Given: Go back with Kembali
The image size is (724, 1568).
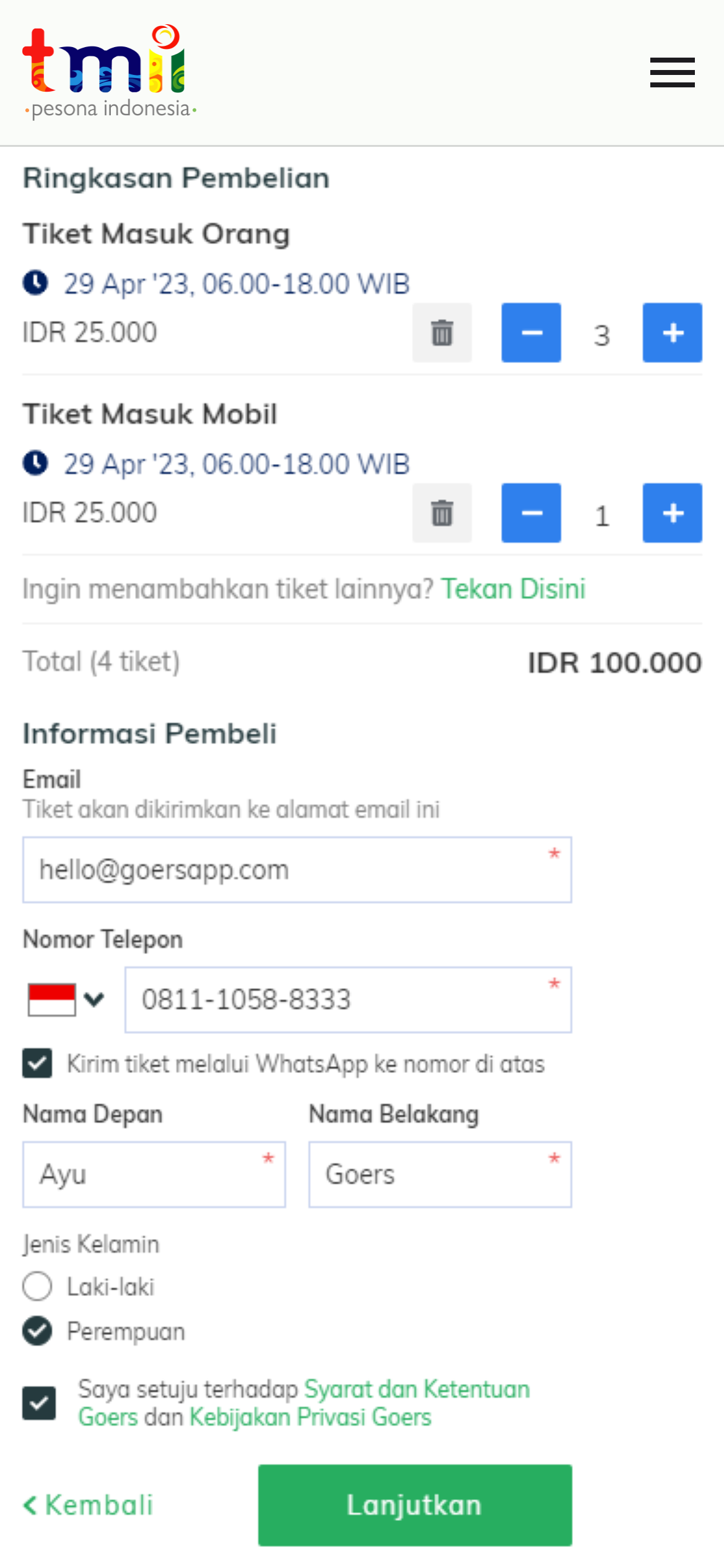Looking at the screenshot, I should 89,1505.
